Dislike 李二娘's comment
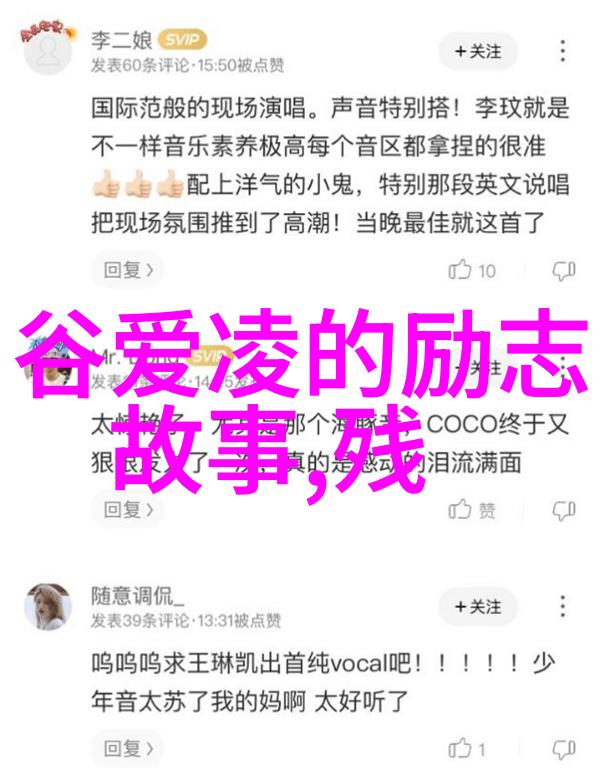600x780 pixels. pos(564,270)
